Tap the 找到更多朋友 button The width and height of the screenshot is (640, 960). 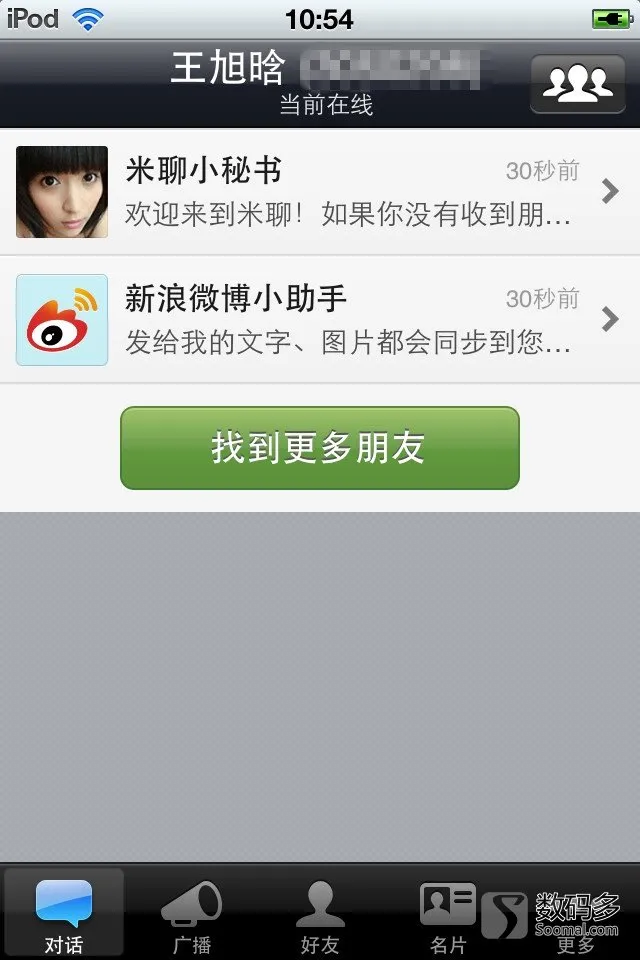[x=320, y=448]
